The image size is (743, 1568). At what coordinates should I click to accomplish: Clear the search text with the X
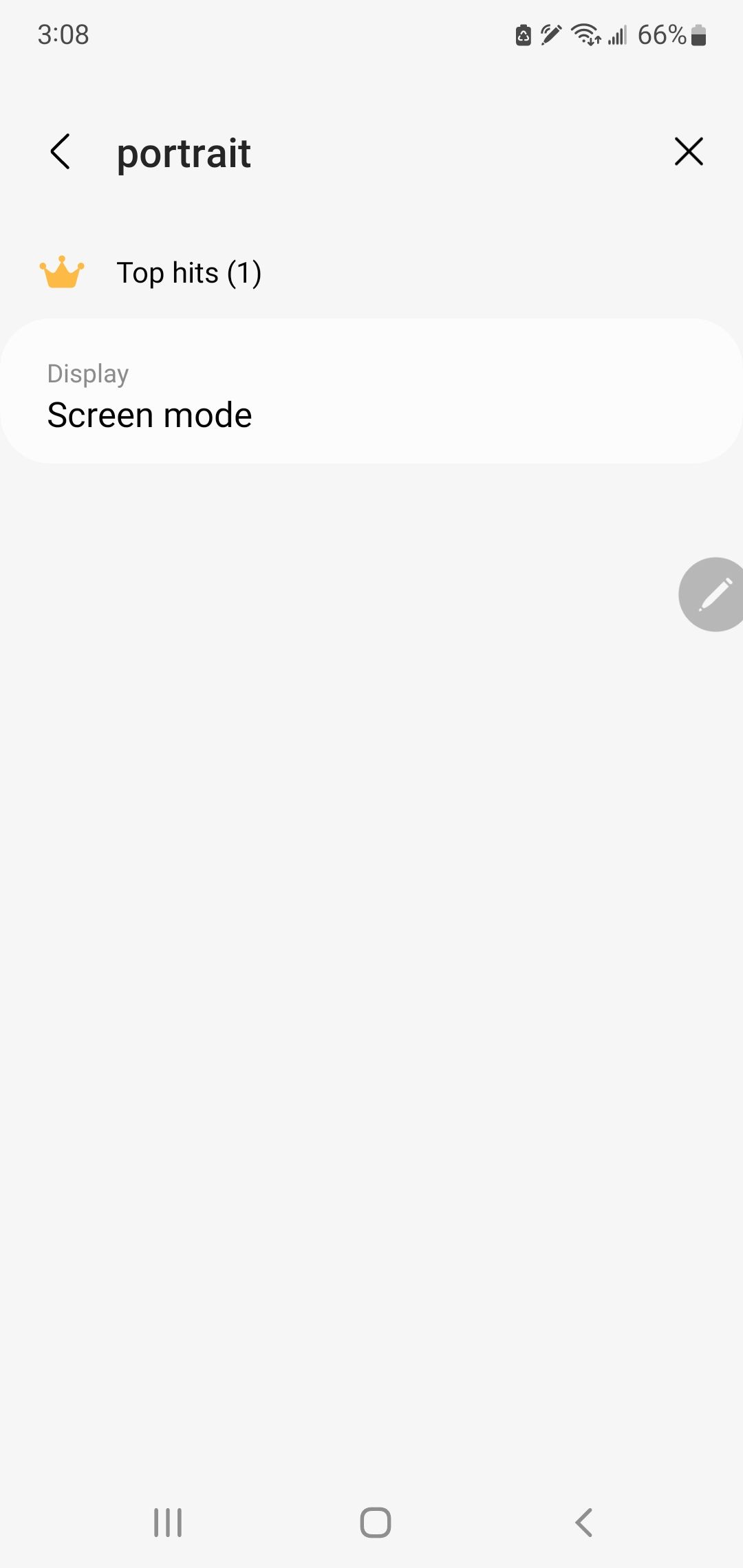689,152
